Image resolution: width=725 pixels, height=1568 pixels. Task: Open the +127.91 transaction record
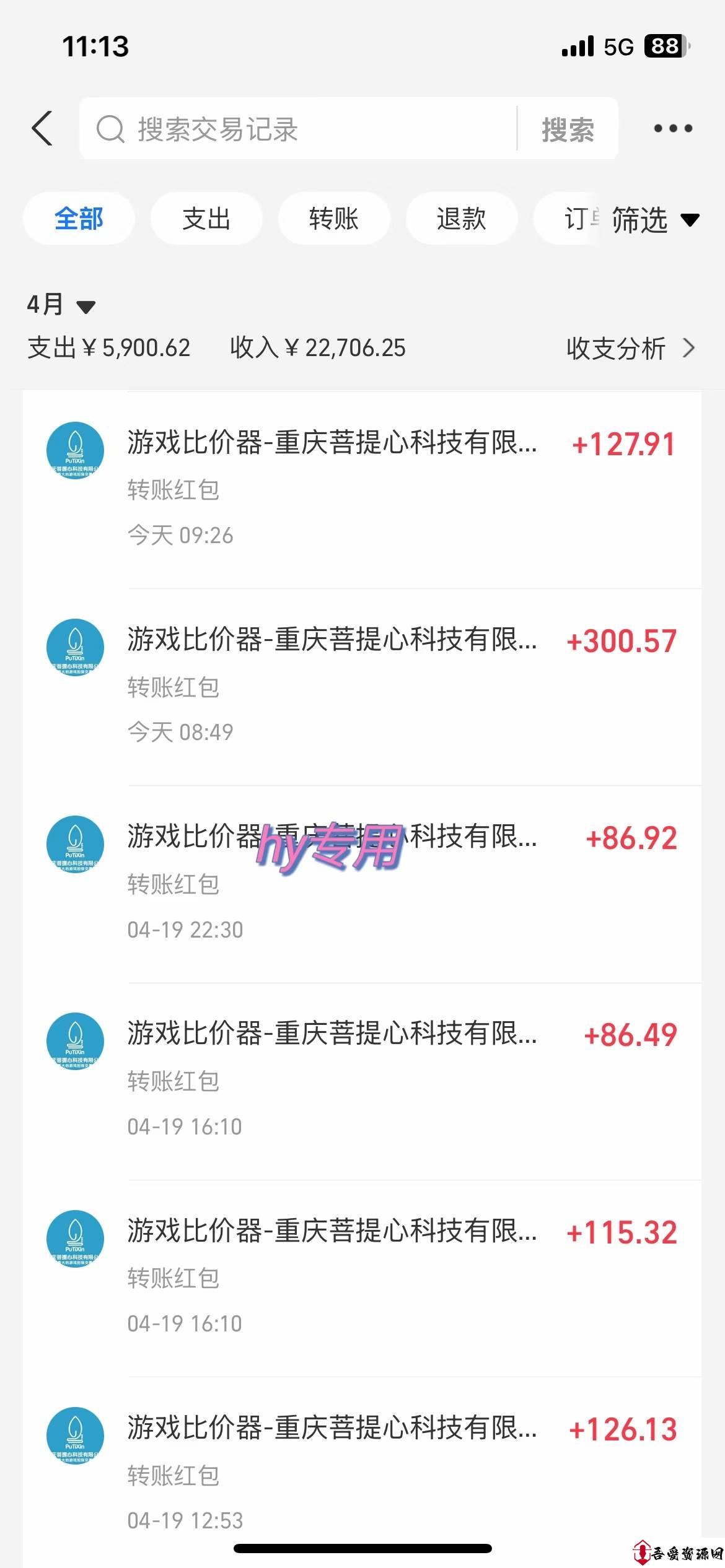coord(362,490)
